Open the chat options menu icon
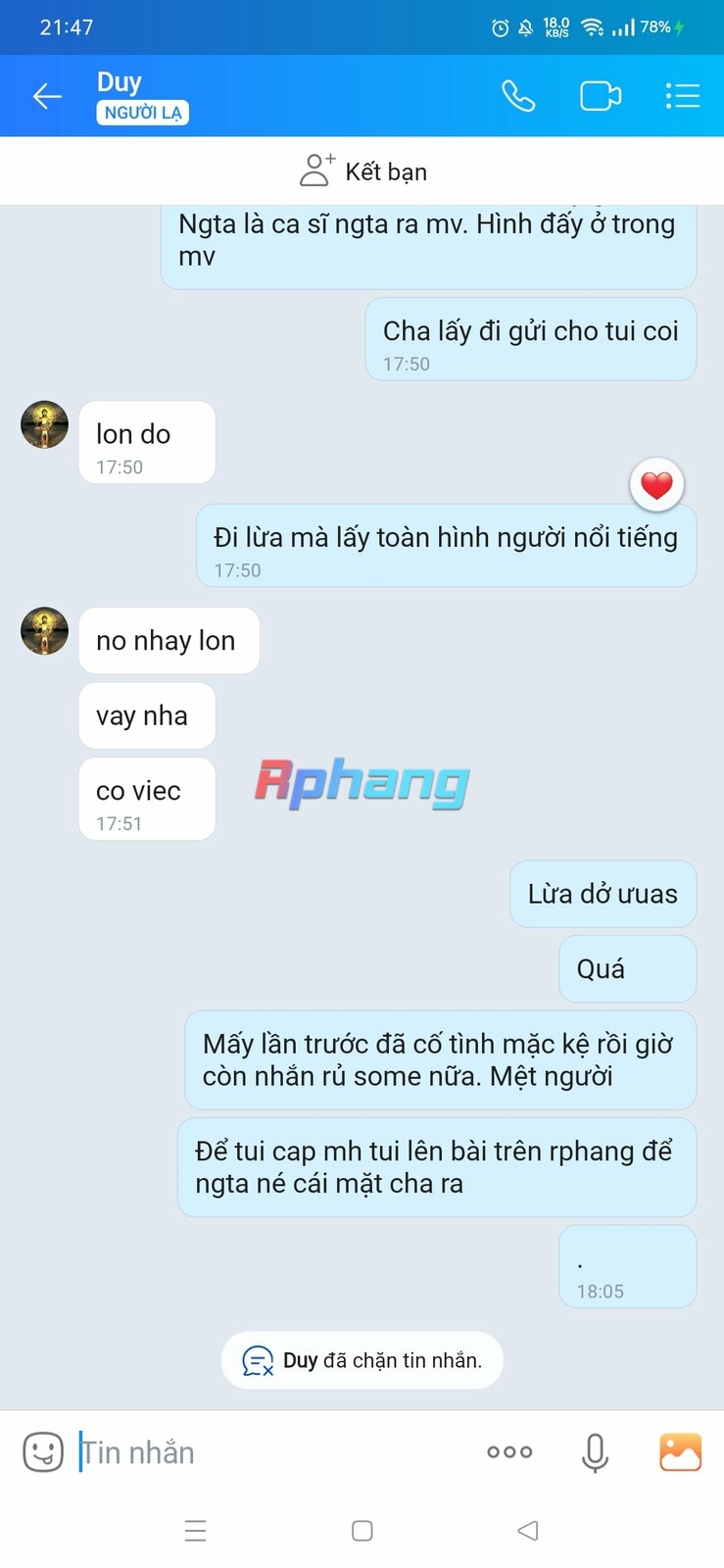 coord(682,96)
